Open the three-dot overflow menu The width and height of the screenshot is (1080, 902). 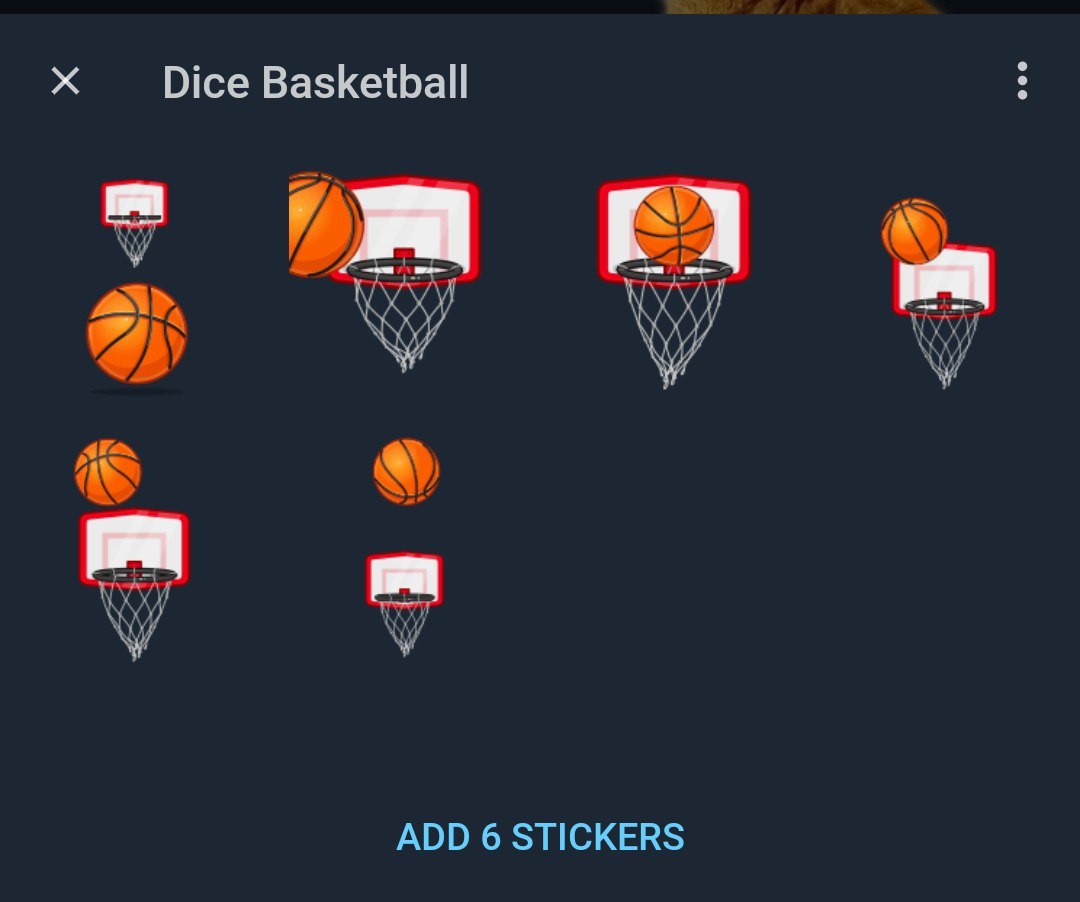(x=1021, y=81)
